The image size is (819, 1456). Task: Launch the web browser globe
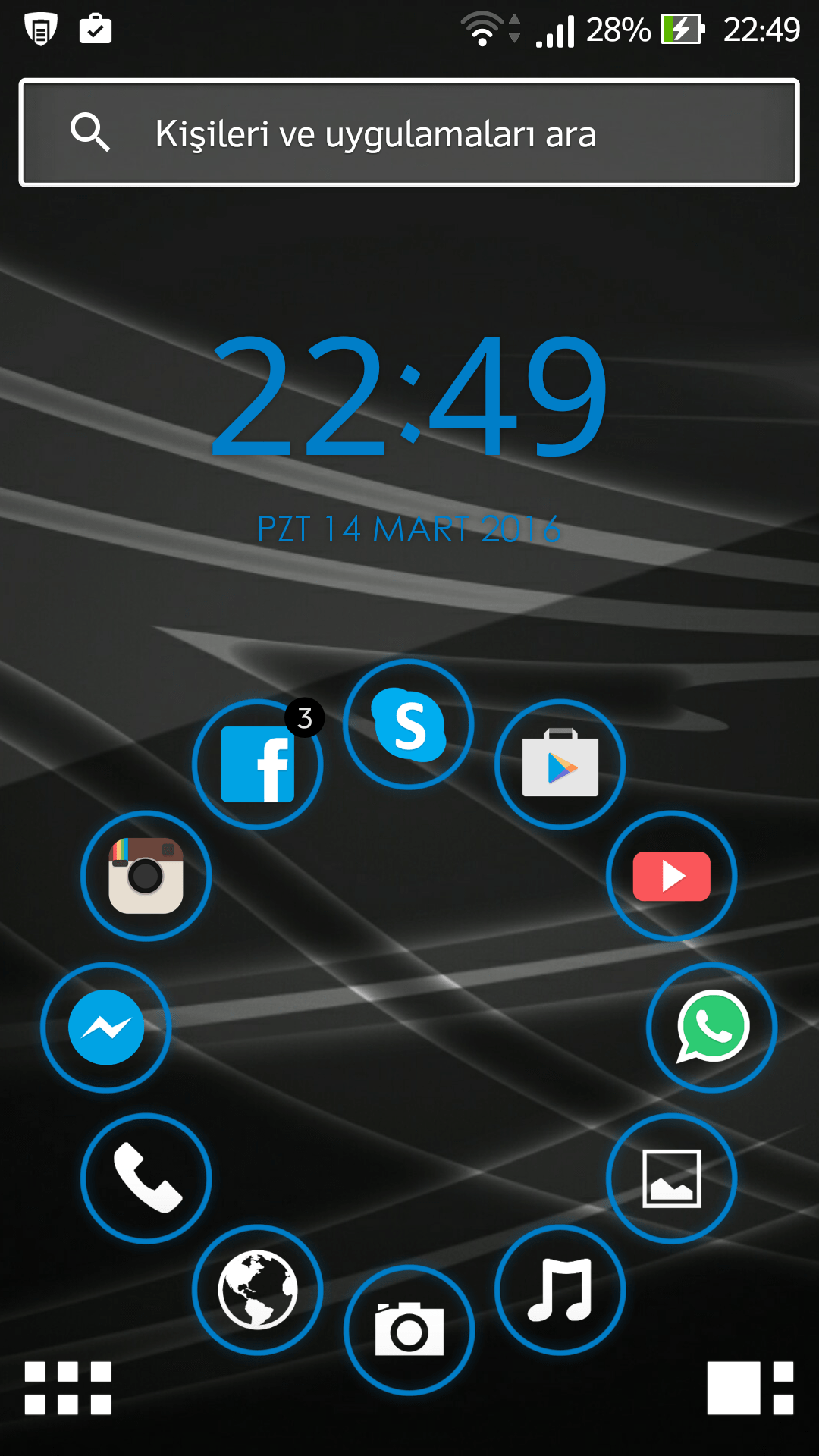click(x=258, y=1289)
